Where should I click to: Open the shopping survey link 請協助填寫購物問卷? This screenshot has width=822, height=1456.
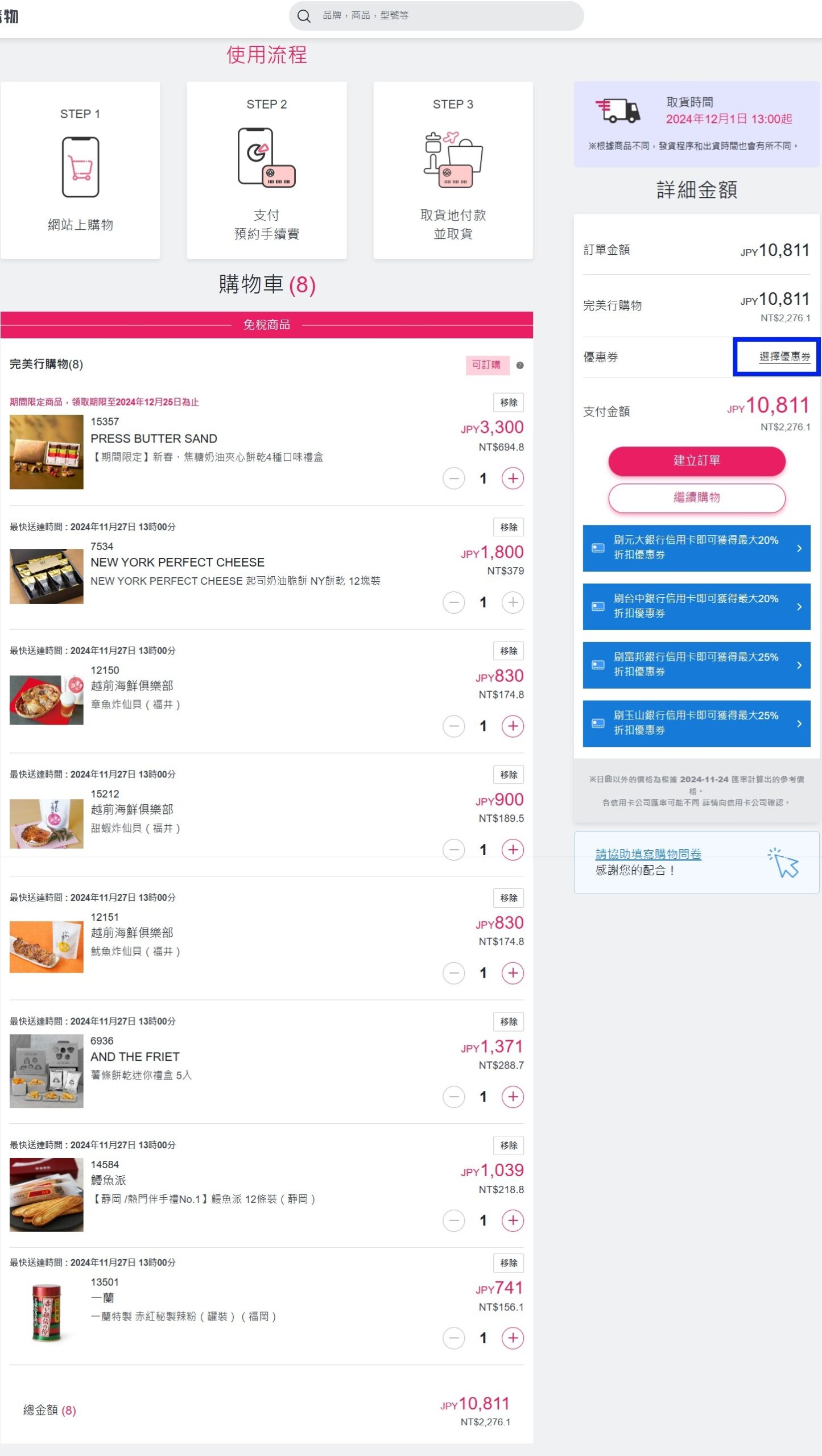(x=647, y=854)
